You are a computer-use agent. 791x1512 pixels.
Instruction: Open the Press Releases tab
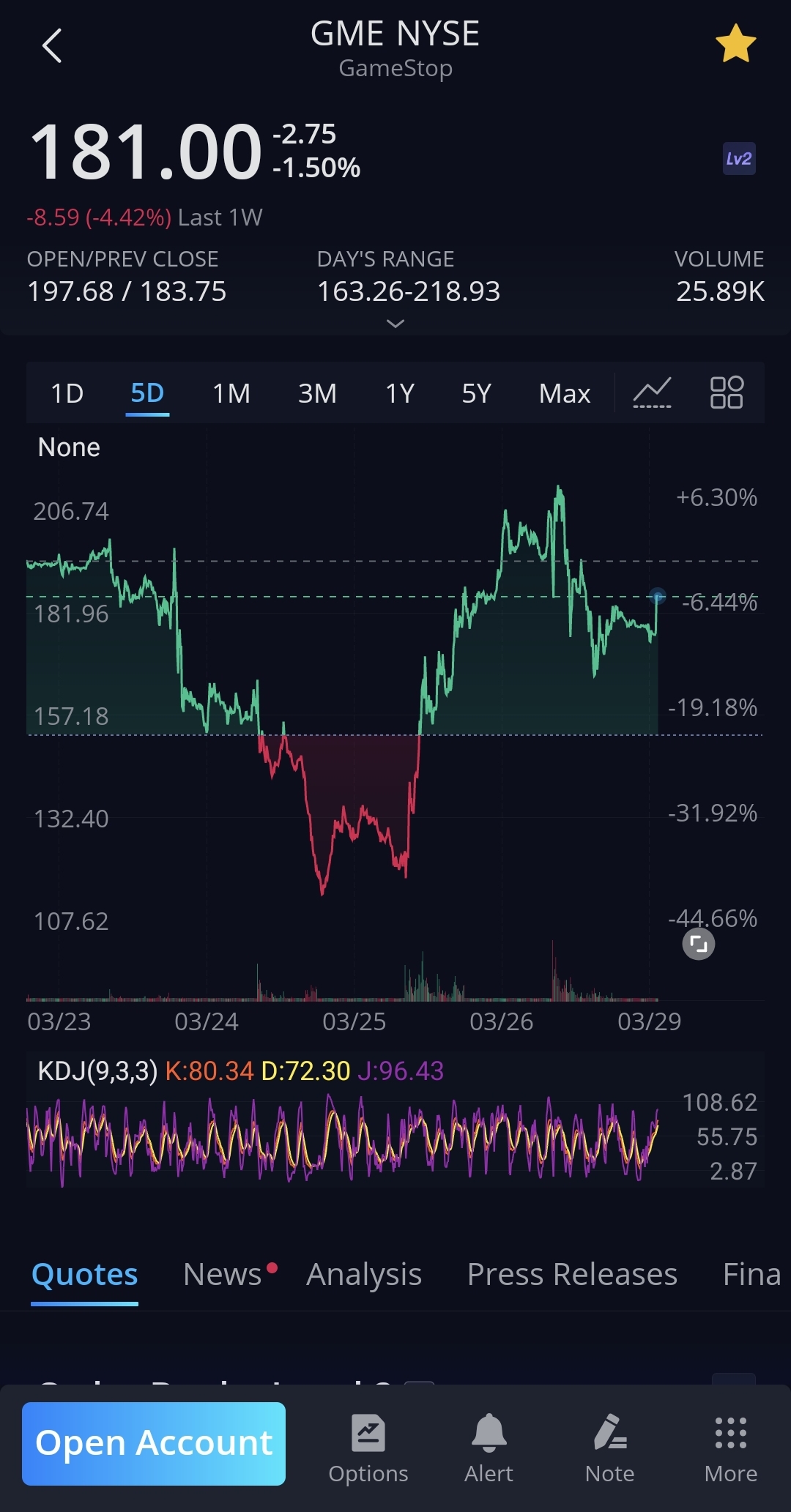572,1275
